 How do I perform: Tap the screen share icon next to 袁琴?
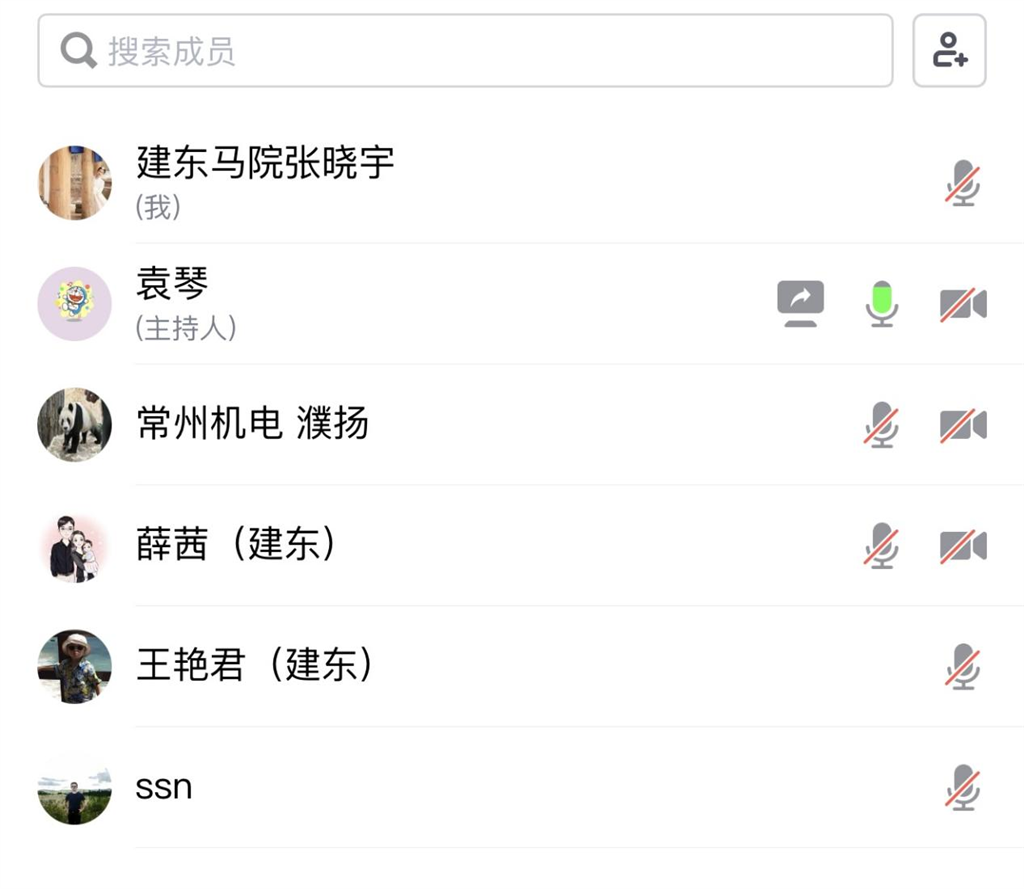[801, 303]
